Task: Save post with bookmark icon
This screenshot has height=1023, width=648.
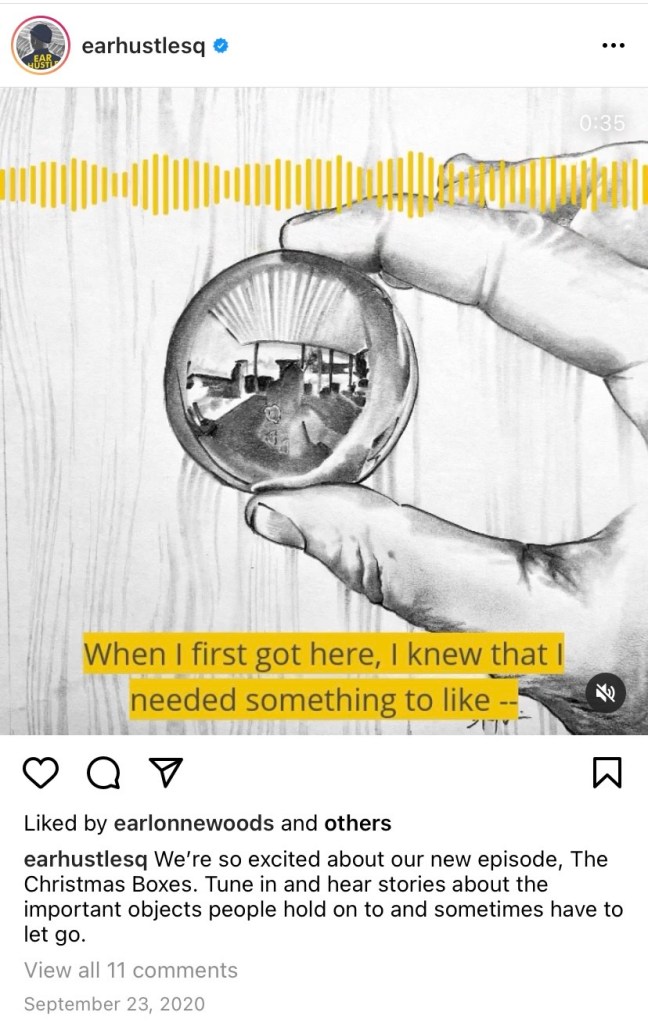Action: click(x=607, y=771)
